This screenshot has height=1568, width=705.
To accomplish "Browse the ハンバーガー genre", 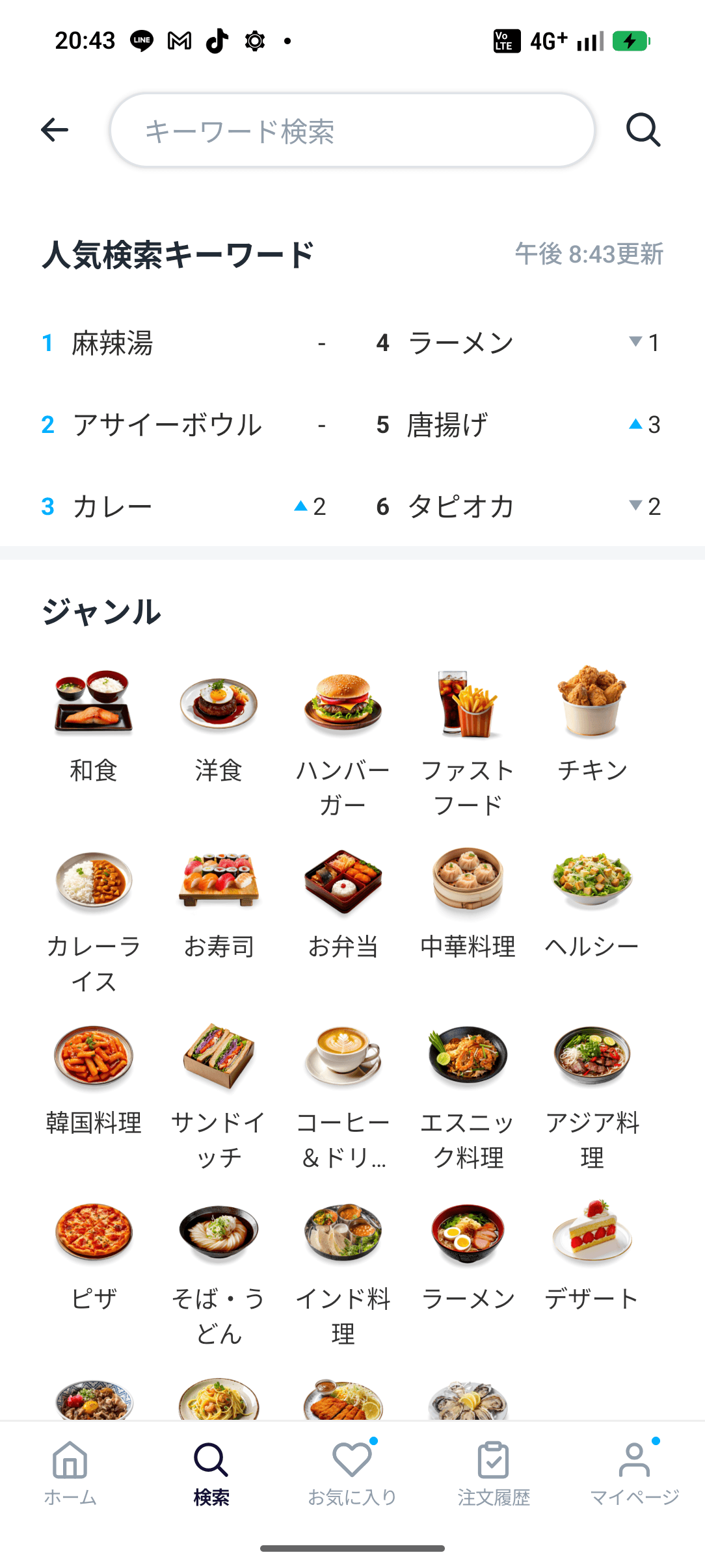I will [x=343, y=740].
